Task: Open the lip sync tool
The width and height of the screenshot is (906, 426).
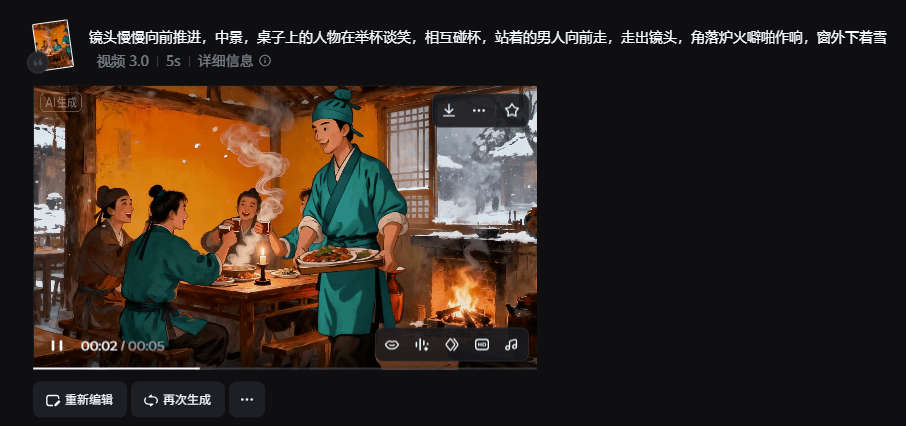Action: 392,345
